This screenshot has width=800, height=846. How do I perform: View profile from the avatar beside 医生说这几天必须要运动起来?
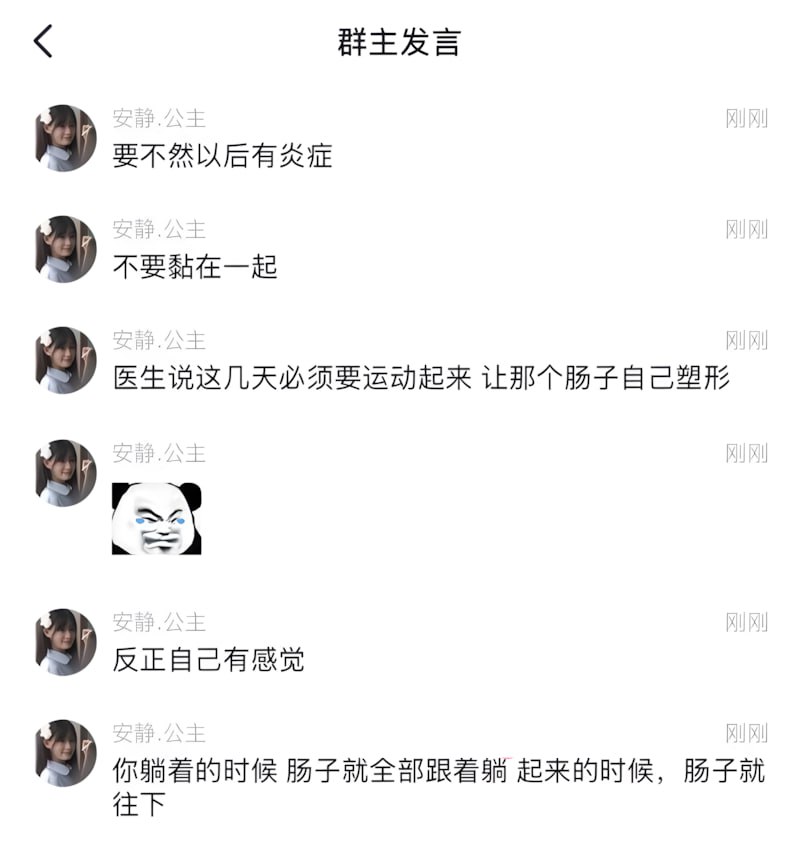tap(66, 360)
